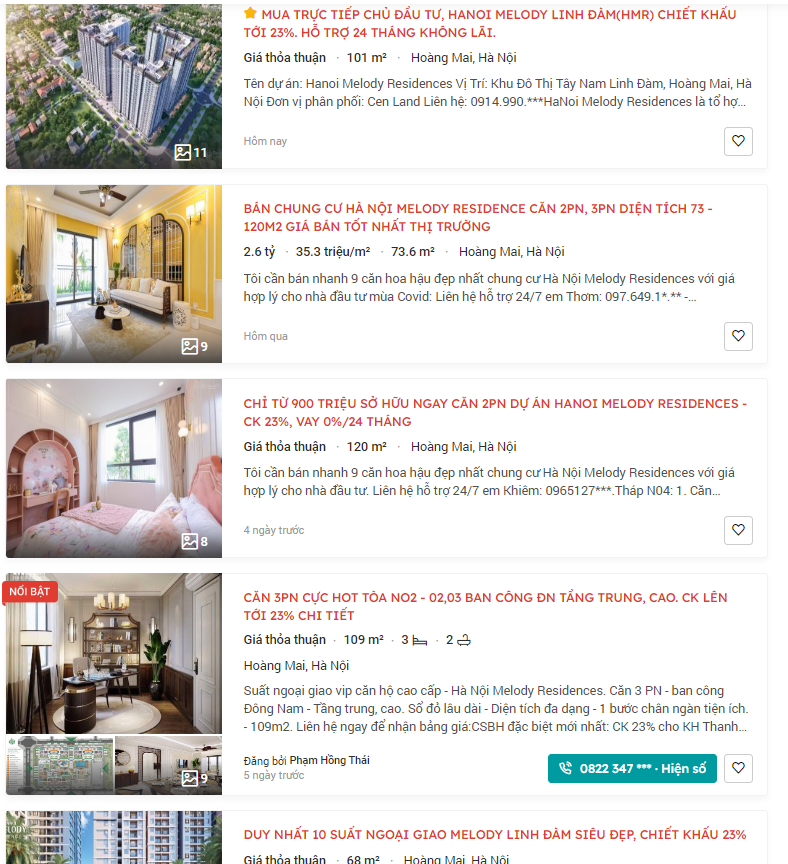
Task: Reveal the phone number 0822 347 ***
Action: point(632,768)
